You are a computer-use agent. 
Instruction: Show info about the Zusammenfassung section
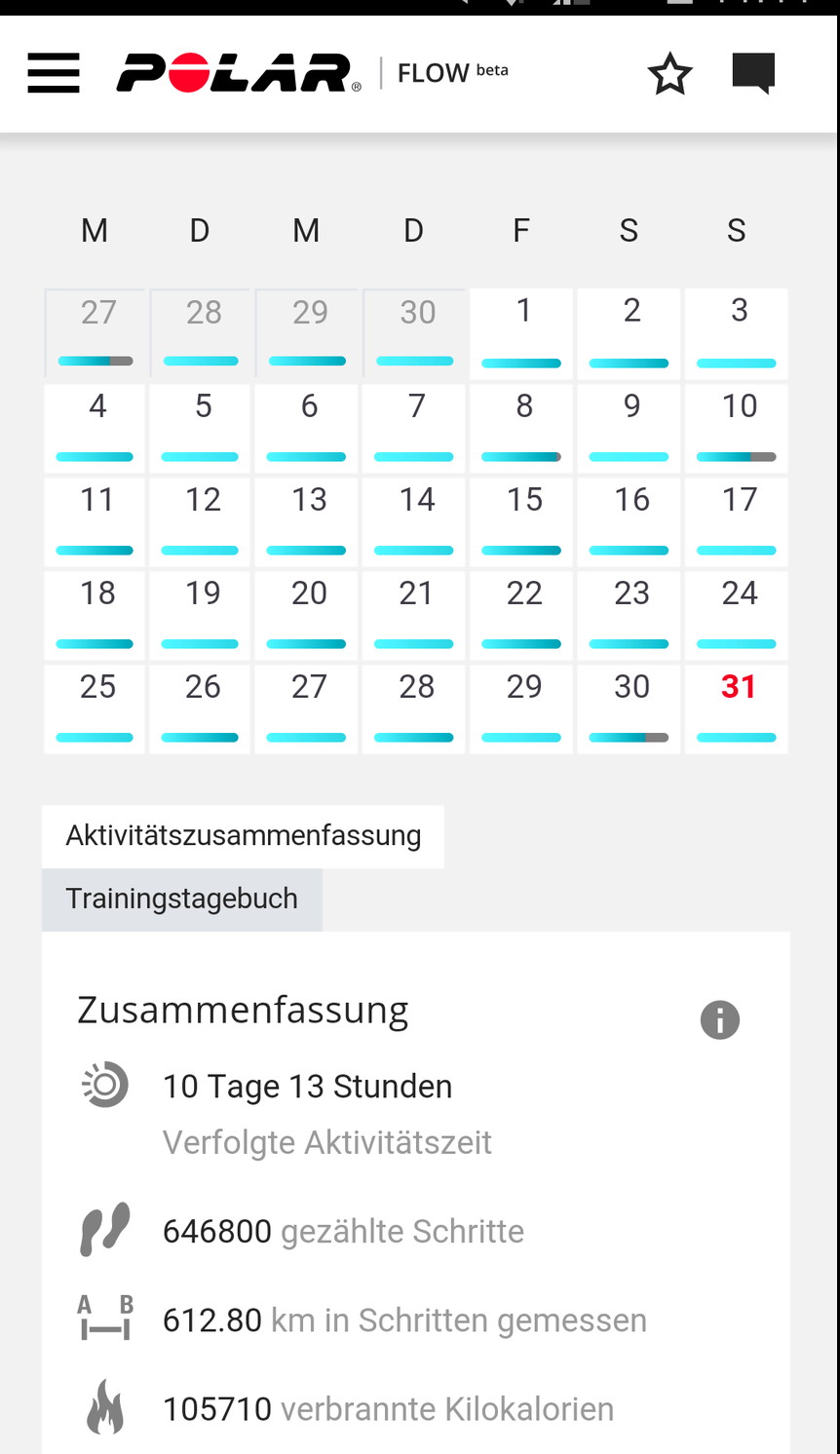(719, 1020)
